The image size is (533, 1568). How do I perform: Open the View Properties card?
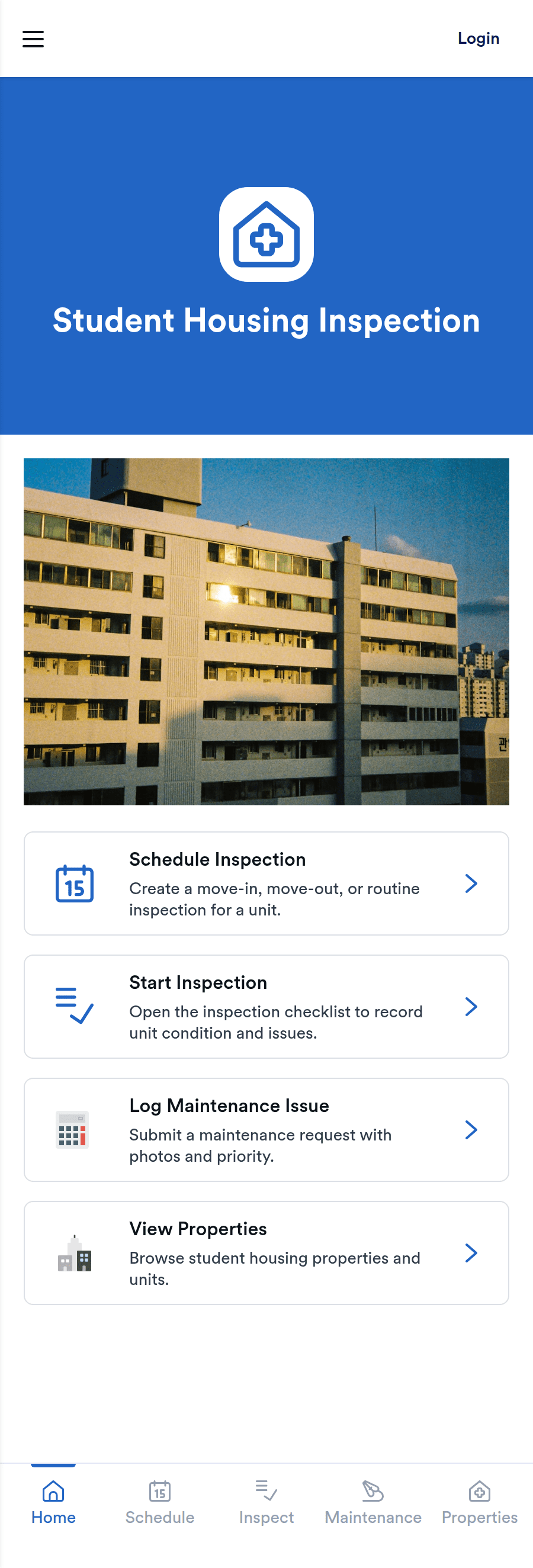click(x=266, y=1252)
